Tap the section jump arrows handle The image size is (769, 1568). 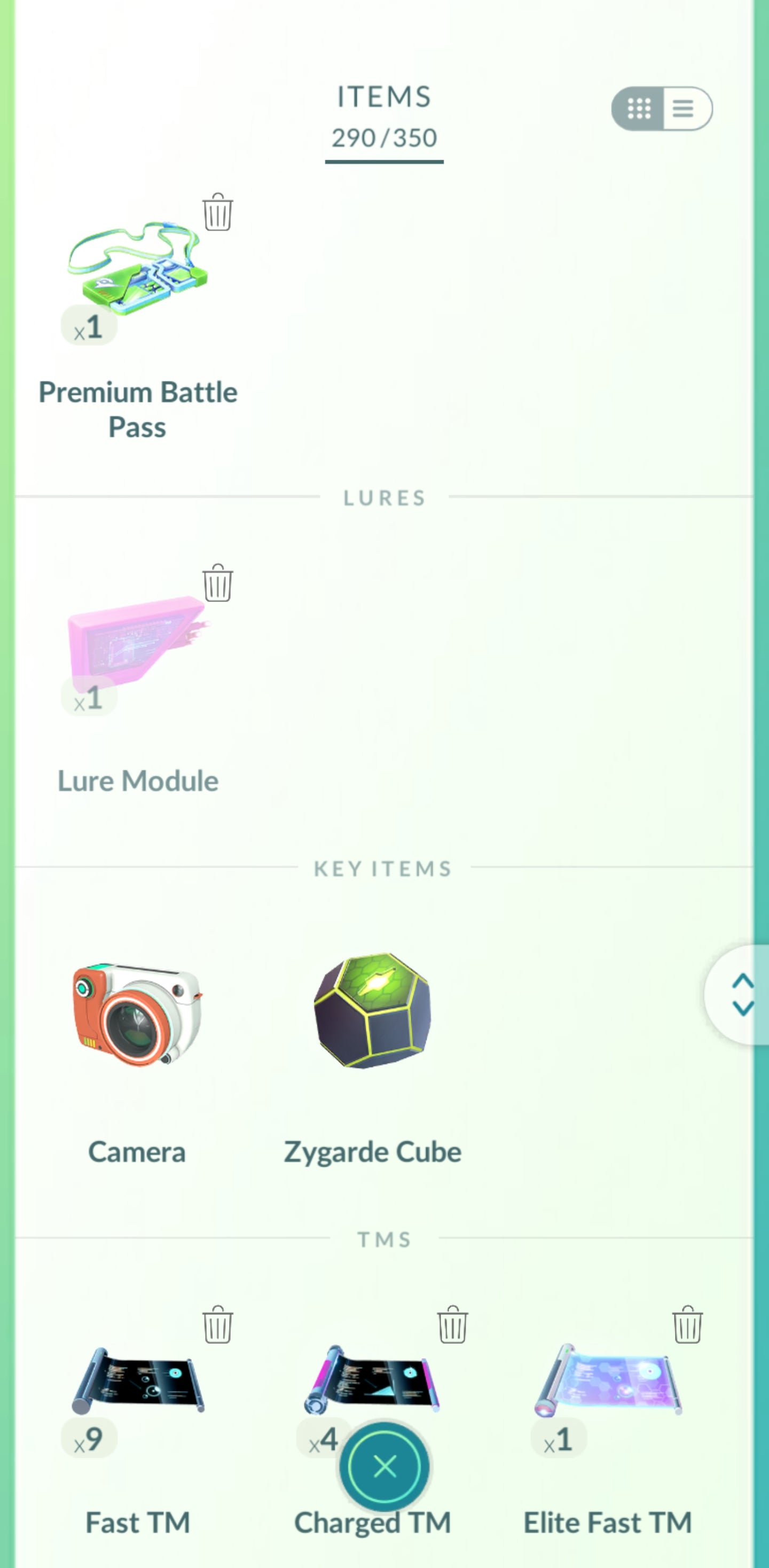point(742,994)
